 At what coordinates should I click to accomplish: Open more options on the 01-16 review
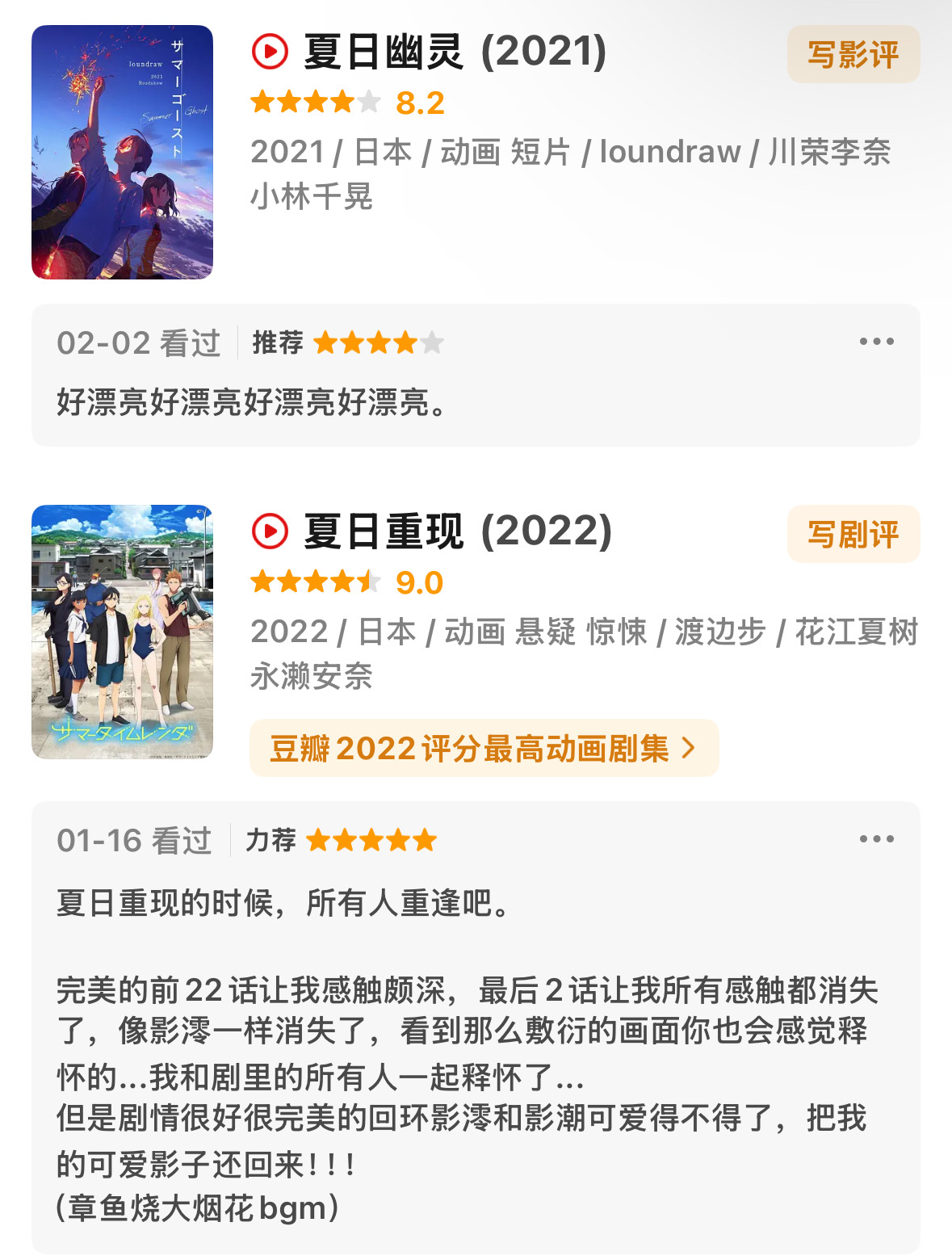pyautogui.click(x=876, y=839)
